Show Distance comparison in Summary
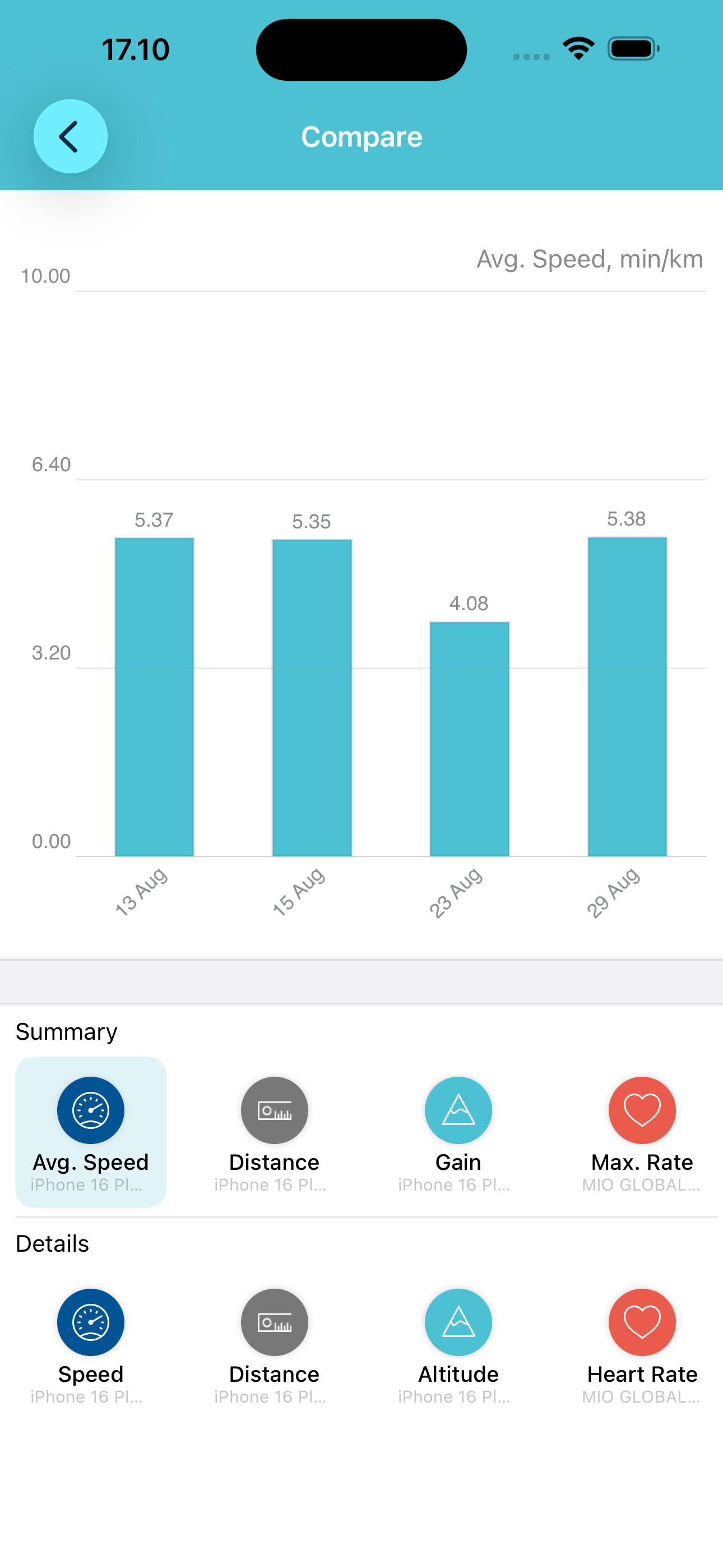723x1568 pixels. point(274,1131)
